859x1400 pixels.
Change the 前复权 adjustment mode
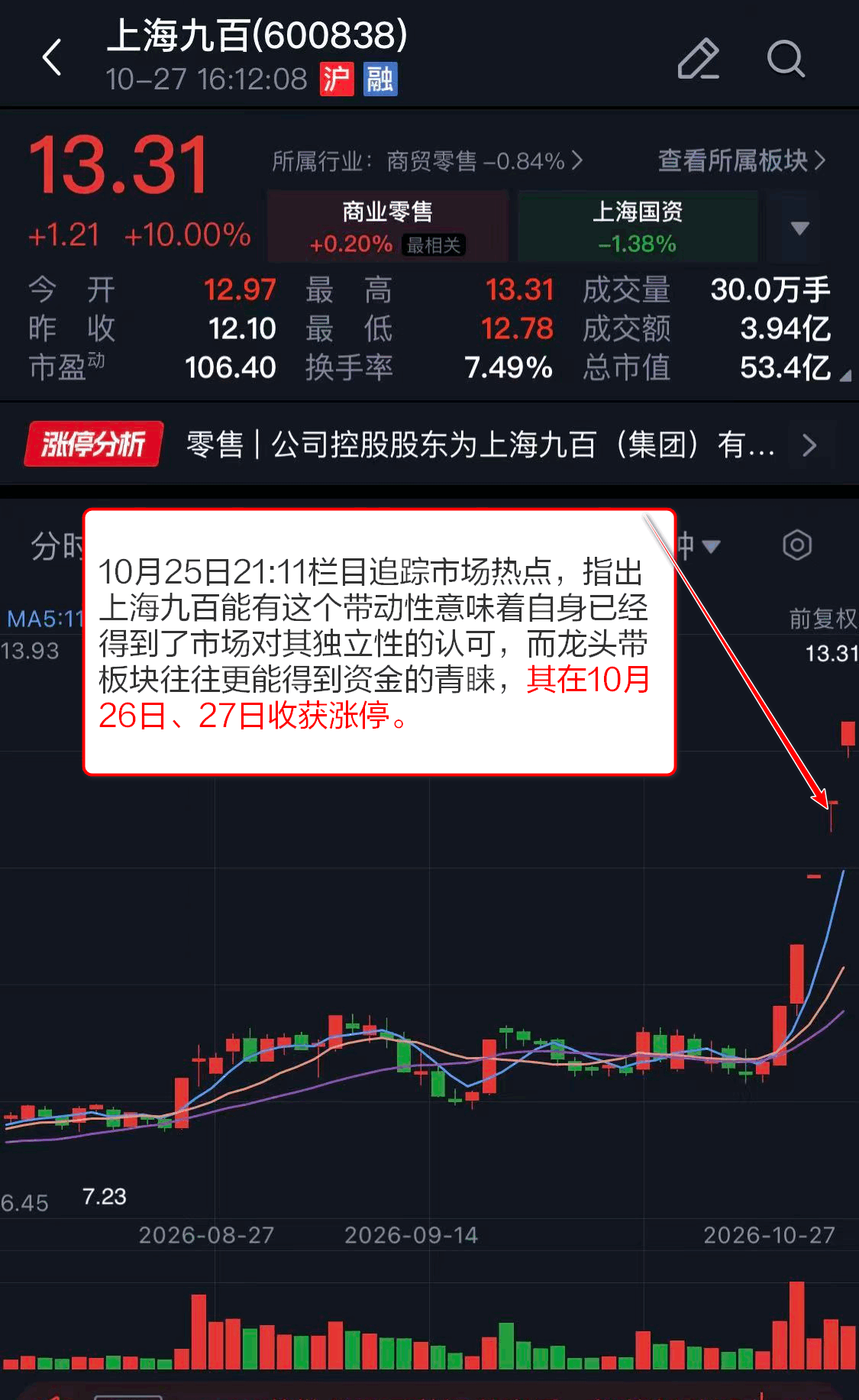[822, 618]
